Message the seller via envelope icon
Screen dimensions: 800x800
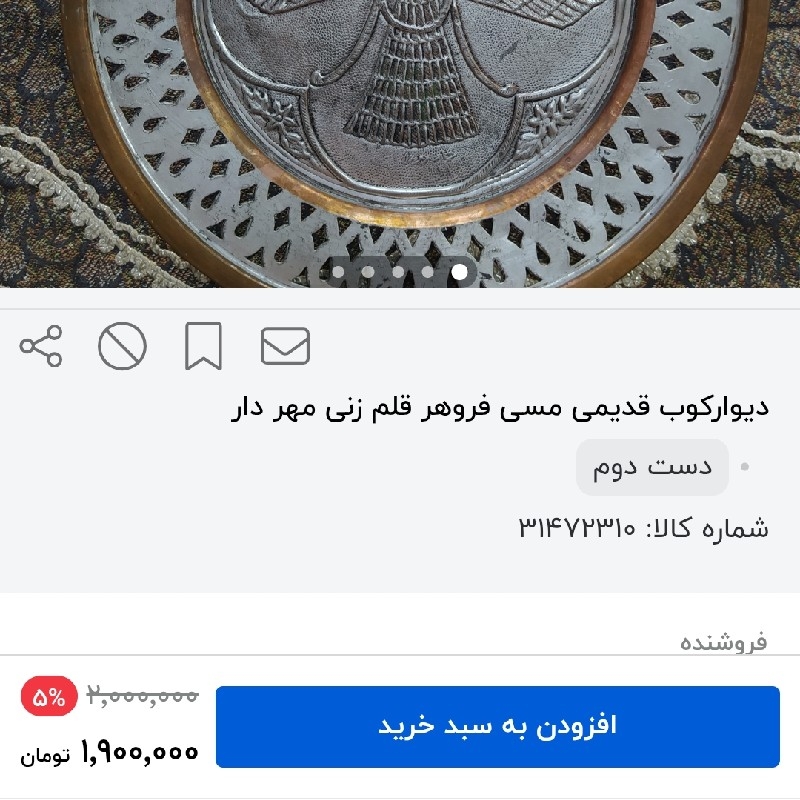click(x=285, y=346)
